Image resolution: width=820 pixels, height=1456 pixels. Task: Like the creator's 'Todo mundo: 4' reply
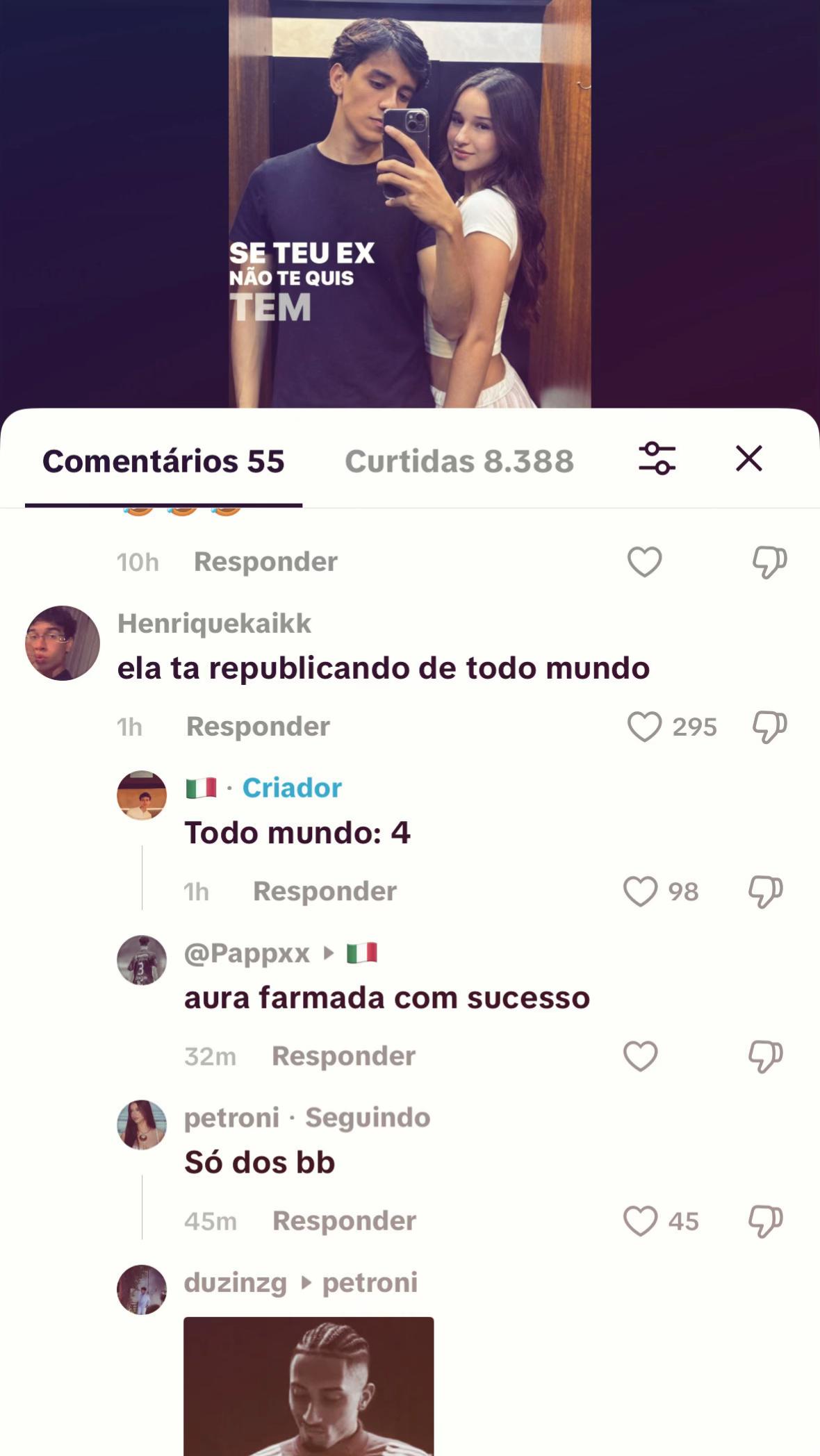[640, 891]
